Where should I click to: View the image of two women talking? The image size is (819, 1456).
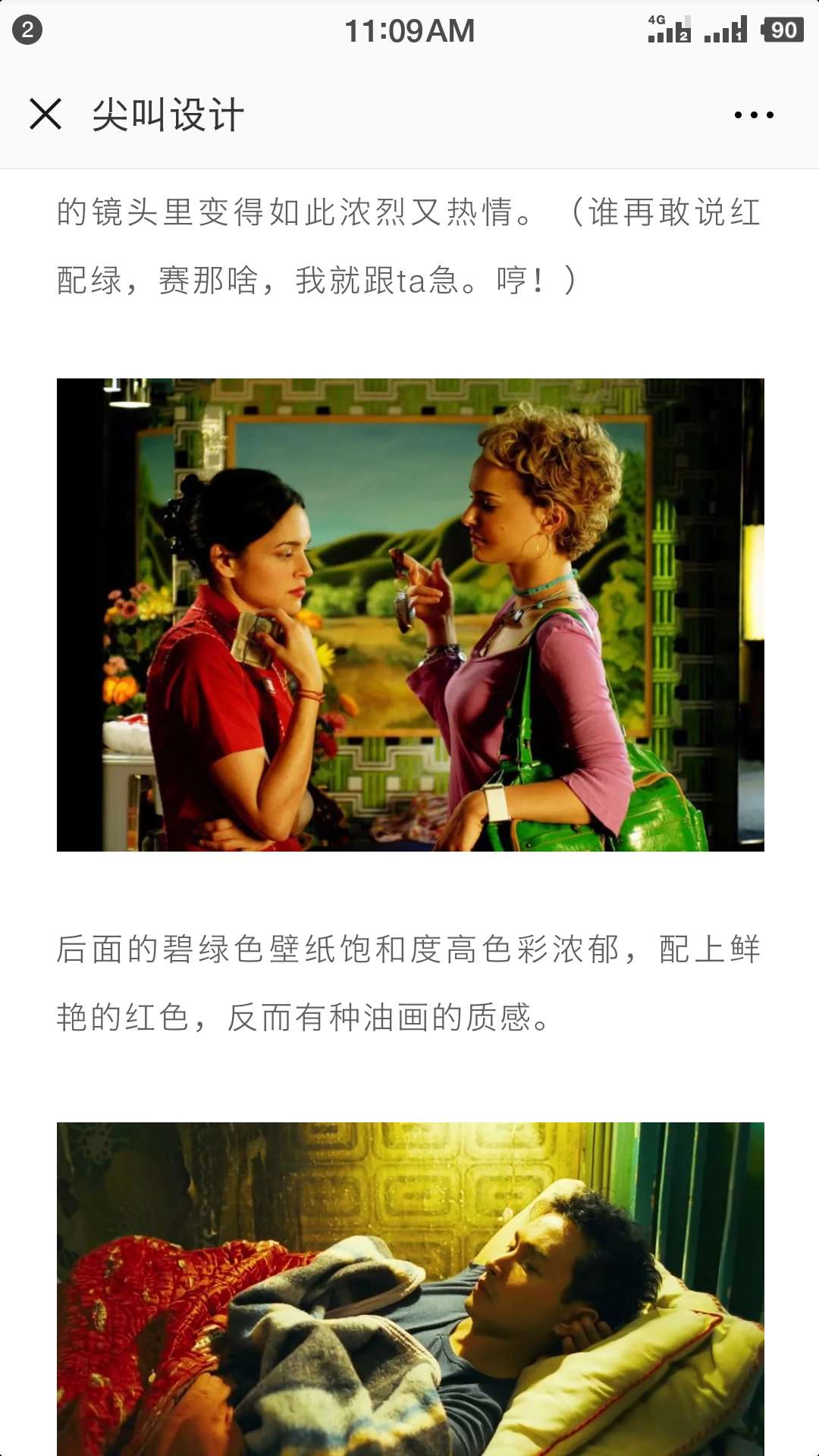pyautogui.click(x=410, y=614)
